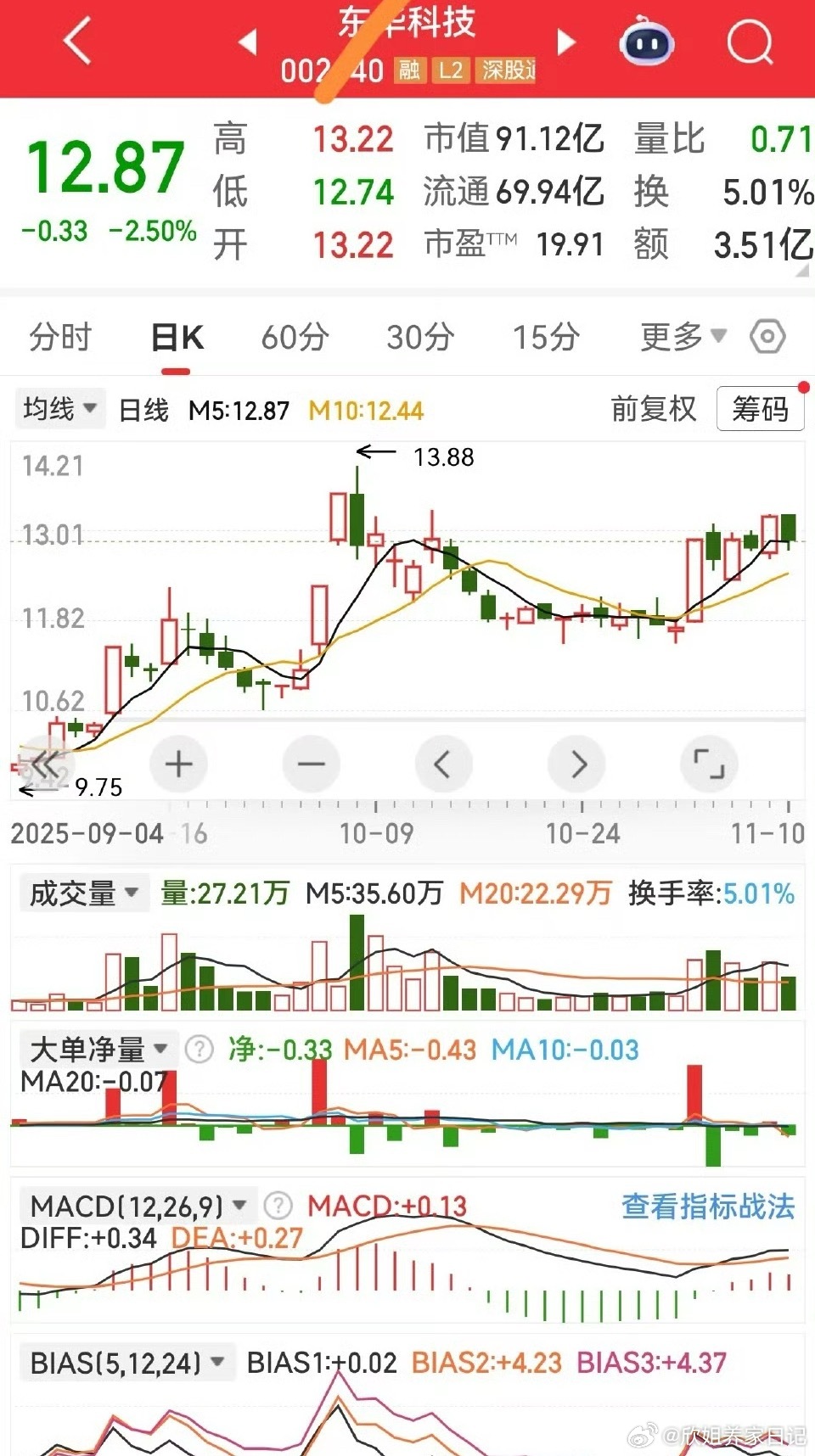Change the 前复权 adjustment setting
This screenshot has height=1456, width=815.
653,410
